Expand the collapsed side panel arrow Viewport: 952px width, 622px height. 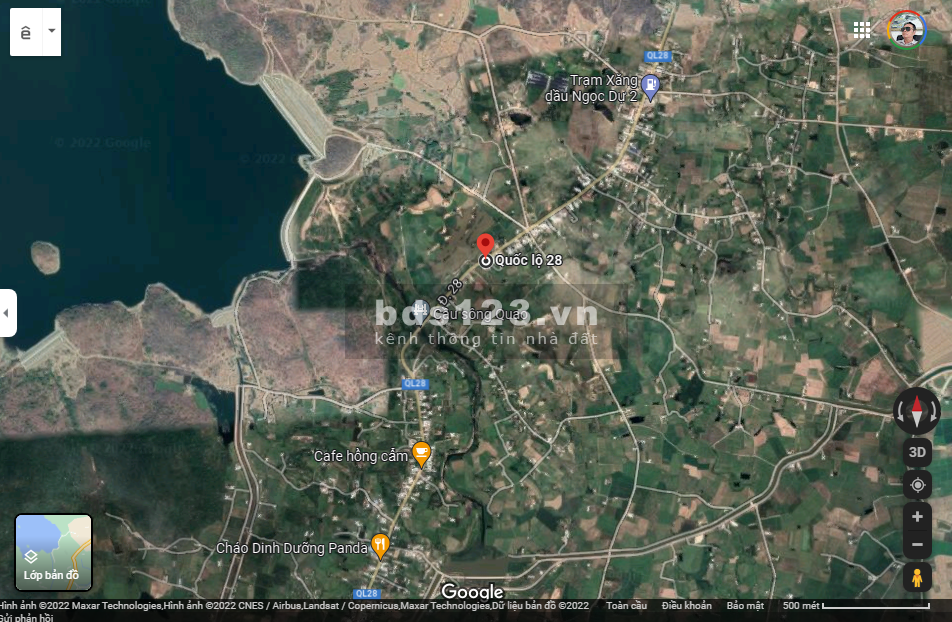point(7,313)
